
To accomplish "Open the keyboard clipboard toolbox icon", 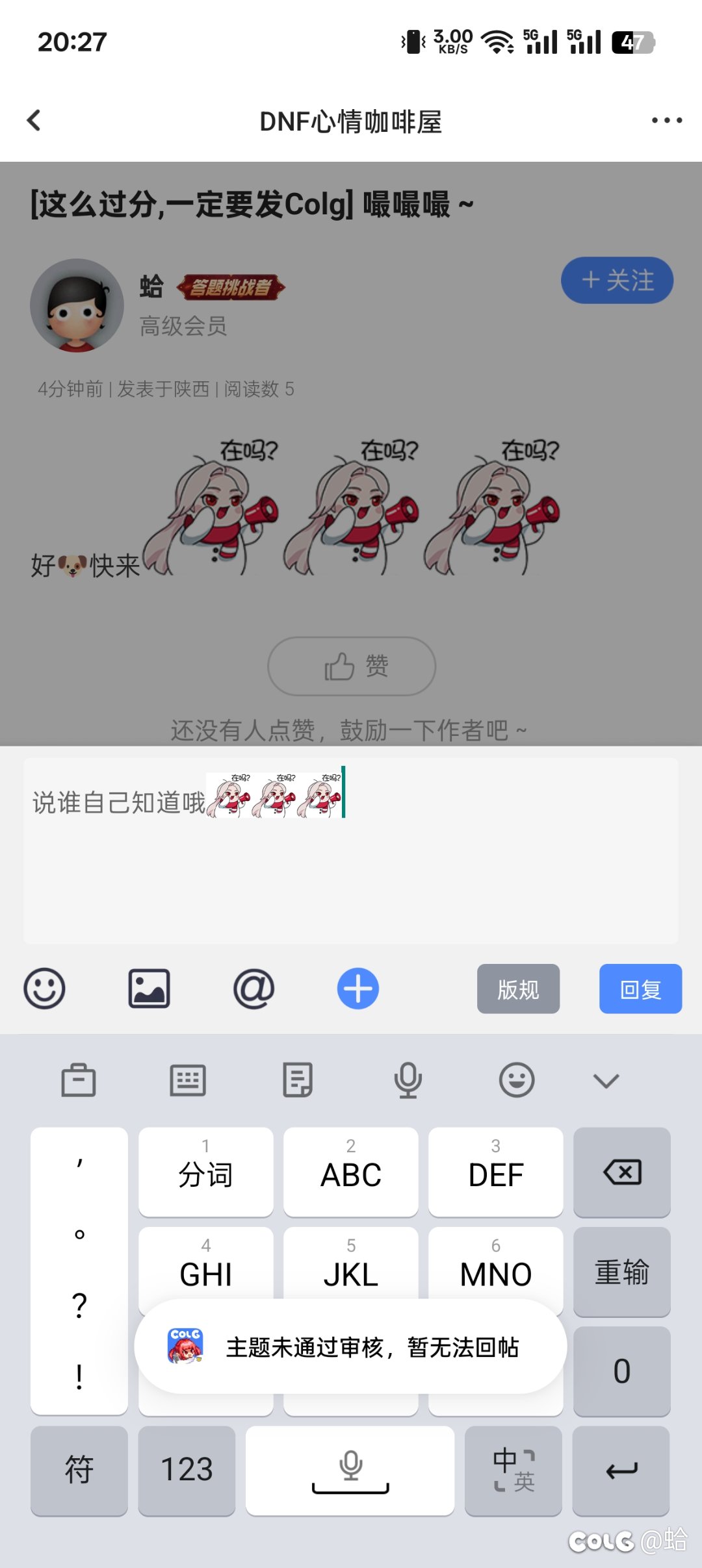I will pos(78,1080).
